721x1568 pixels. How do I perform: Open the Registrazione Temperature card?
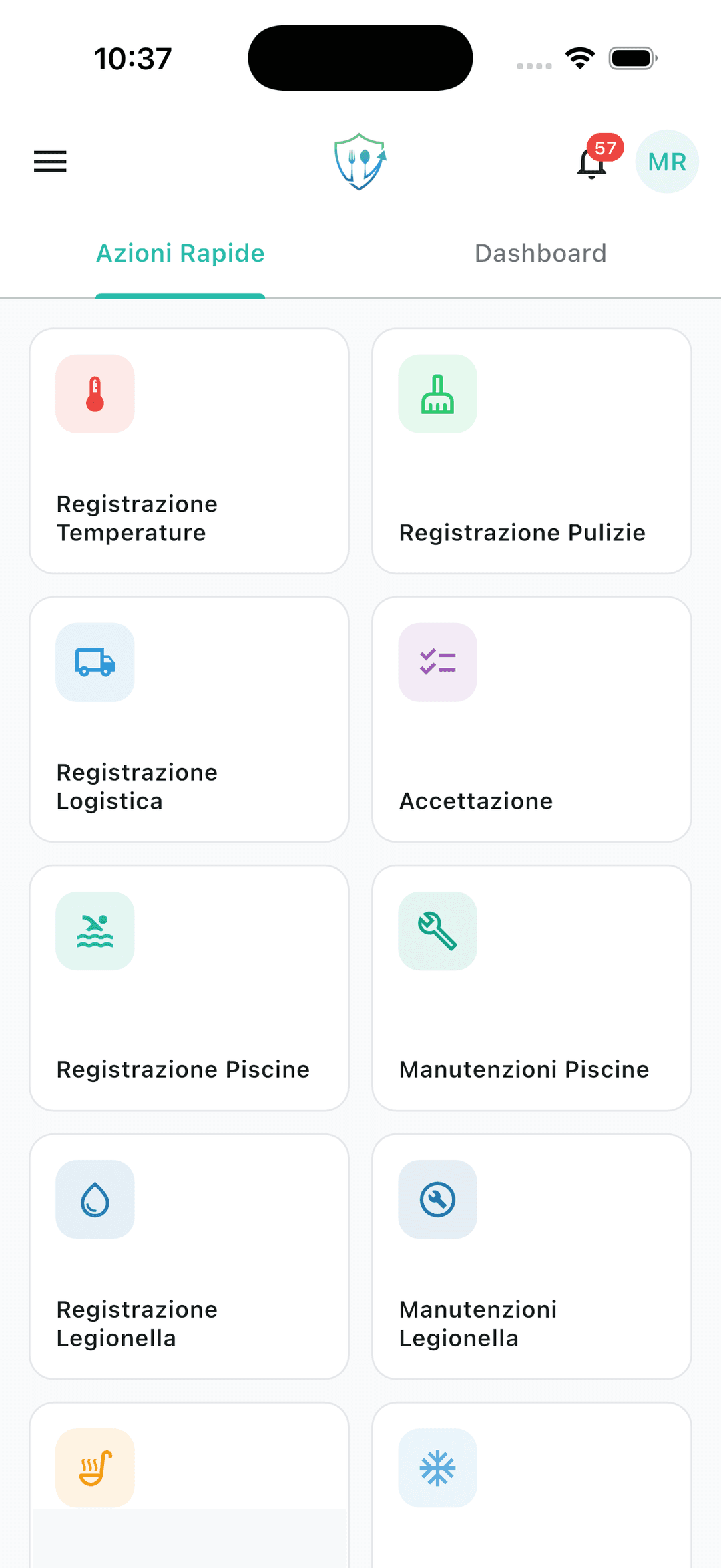click(x=189, y=451)
